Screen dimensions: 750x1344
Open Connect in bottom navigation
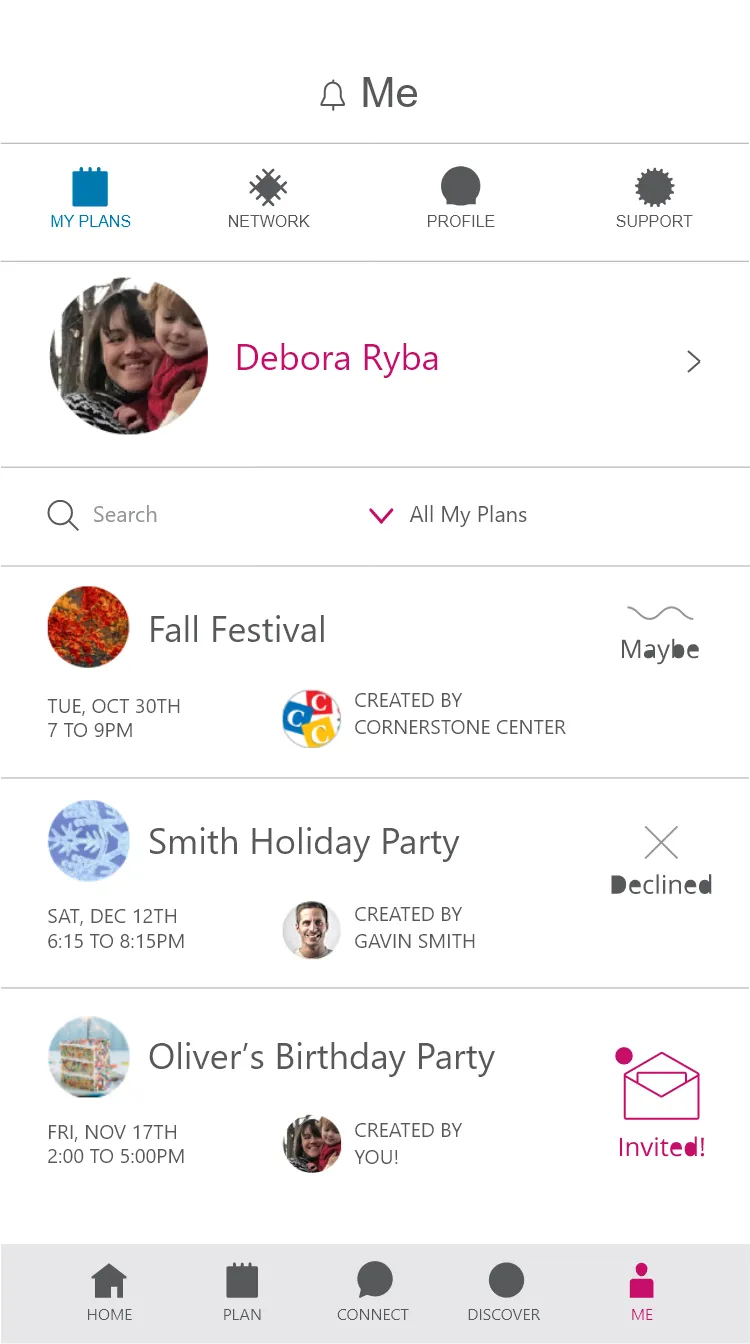pos(373,1293)
